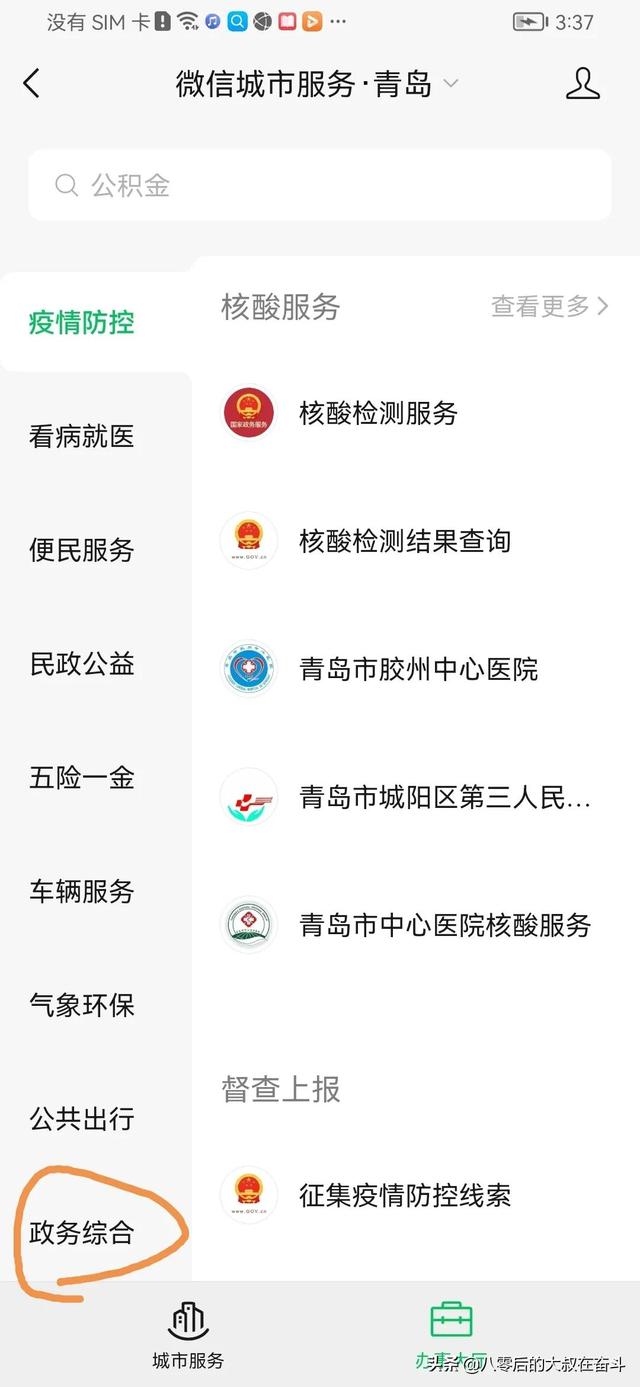The height and width of the screenshot is (1387, 640).
Task: Open 青岛市胶州中心医院 service
Action: (x=416, y=669)
